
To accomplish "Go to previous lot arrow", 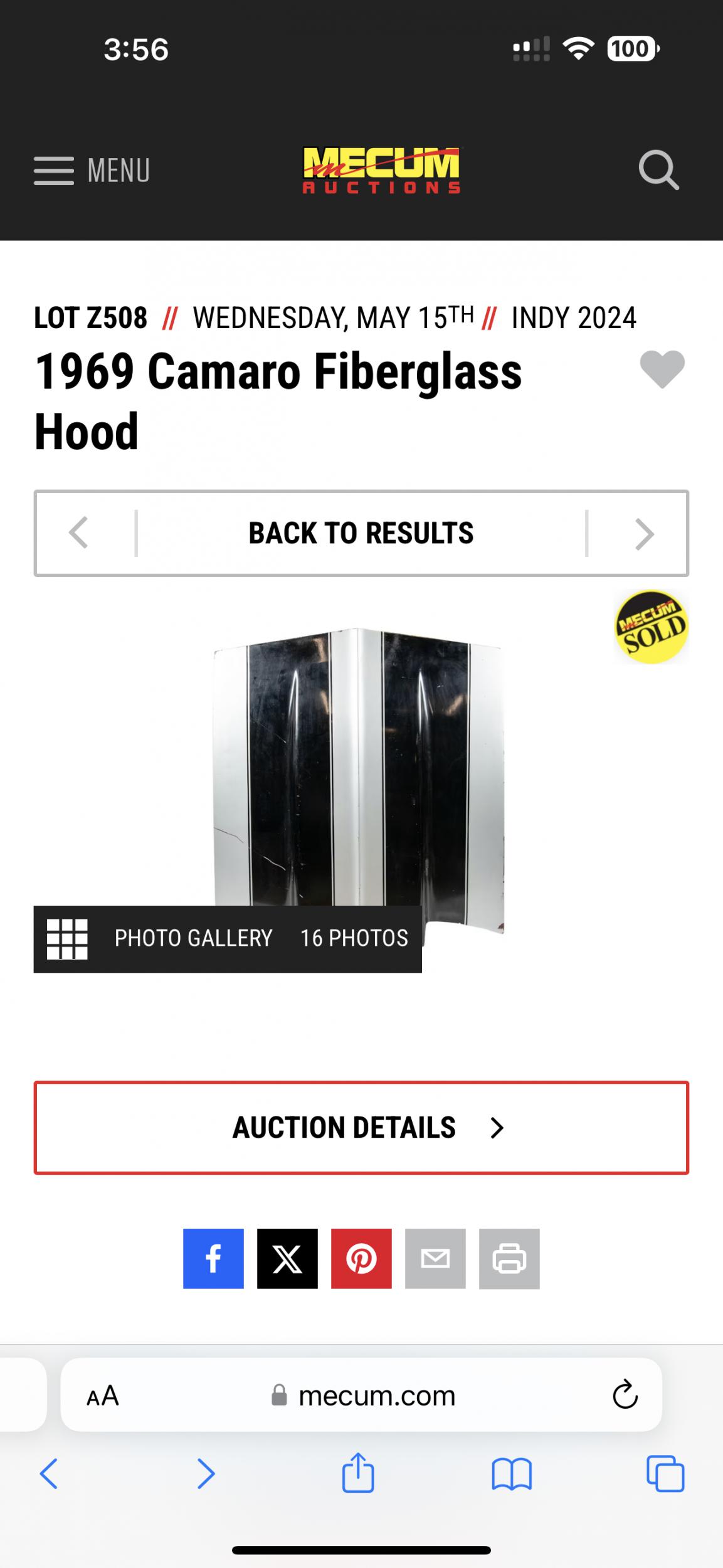I will point(79,533).
